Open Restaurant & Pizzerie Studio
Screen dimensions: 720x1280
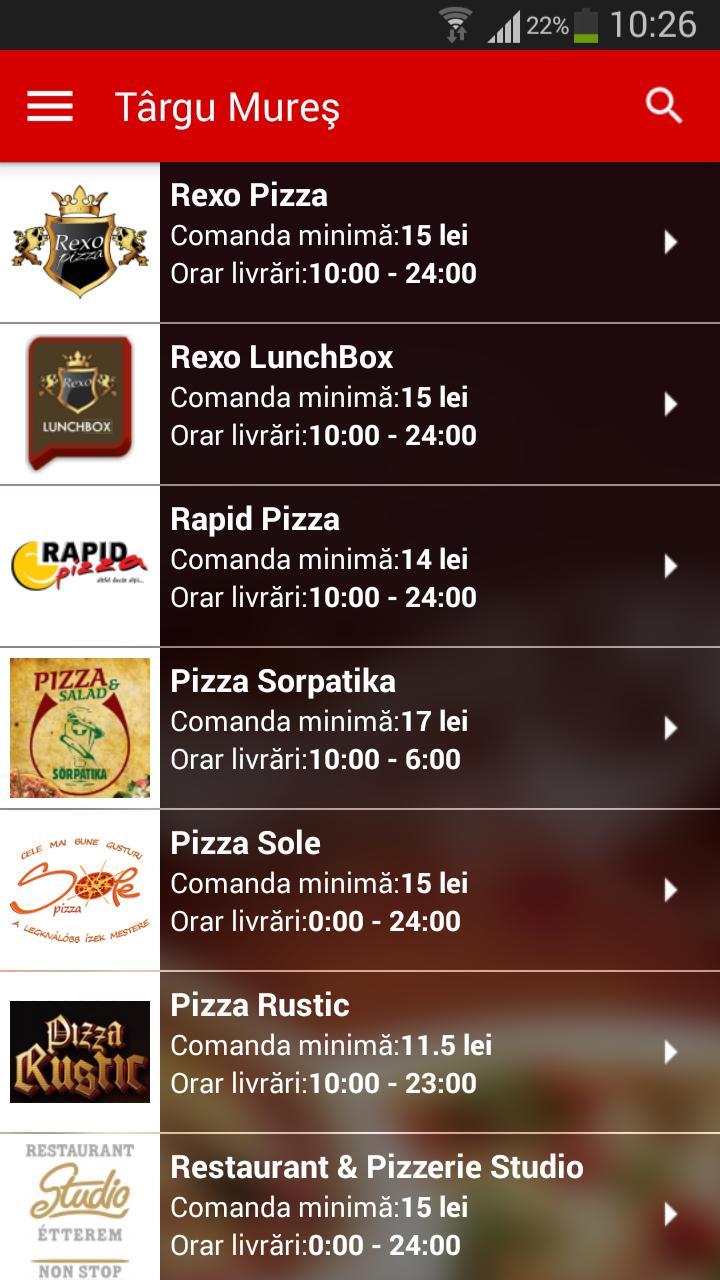(400, 1208)
